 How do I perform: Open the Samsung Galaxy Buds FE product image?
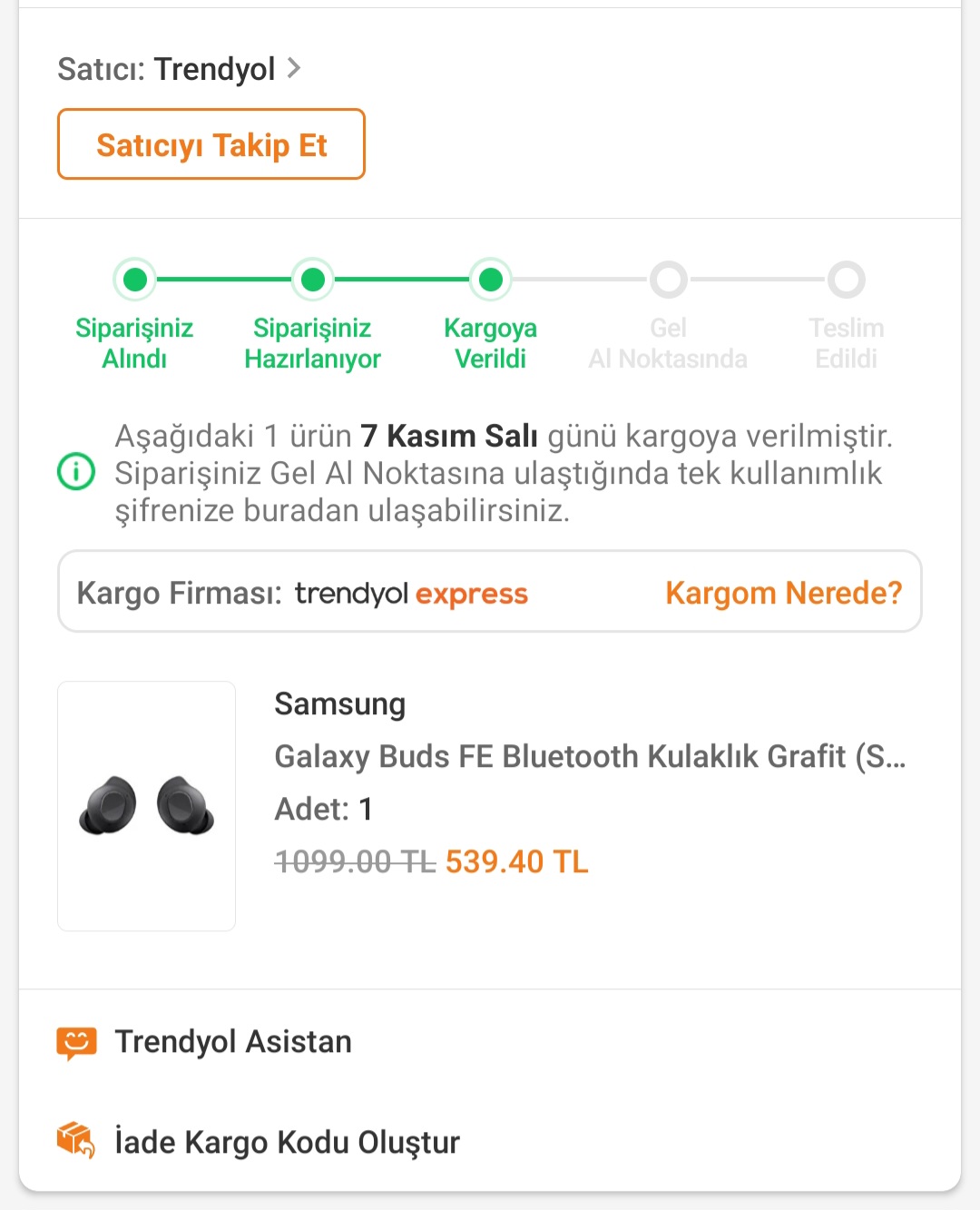point(147,805)
